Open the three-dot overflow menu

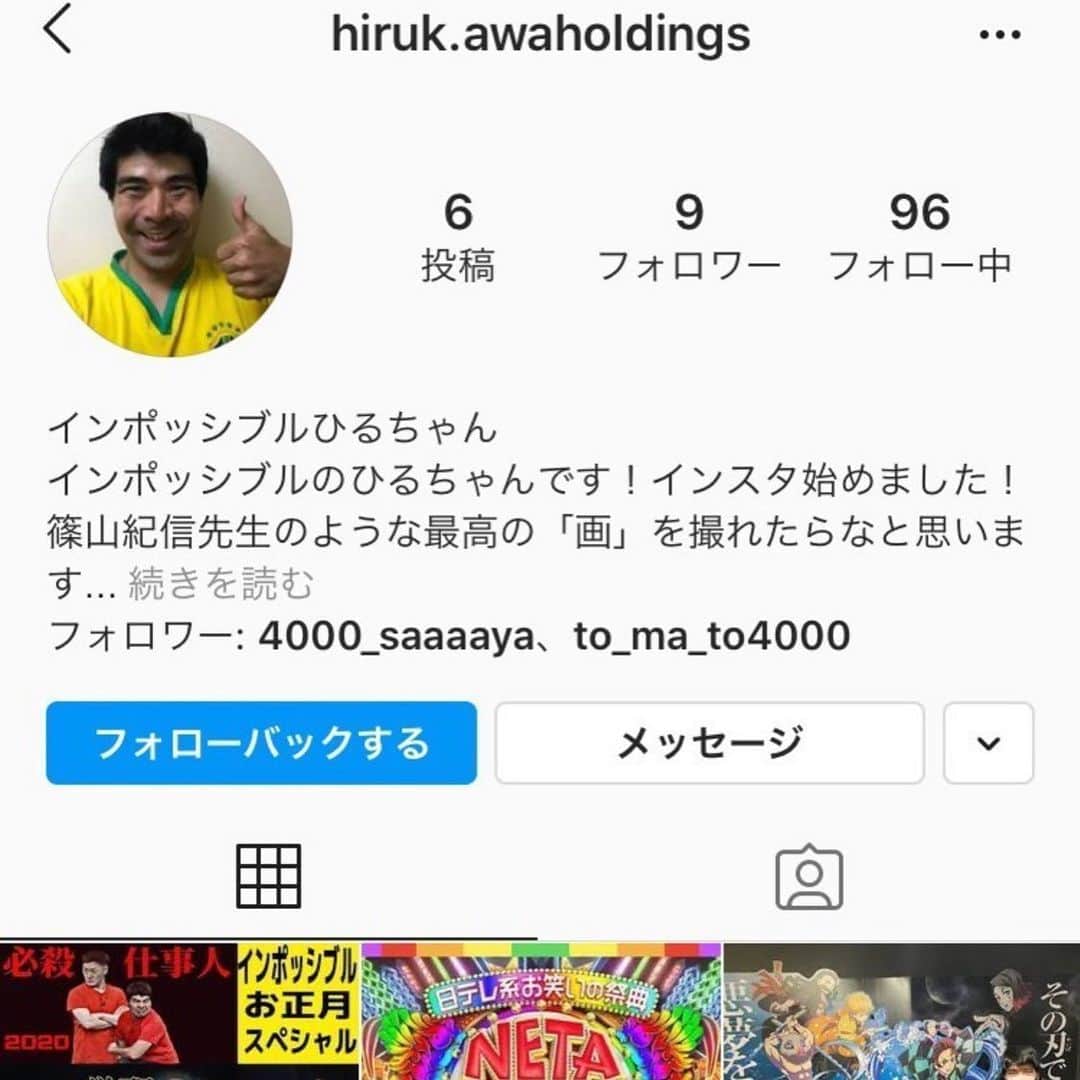click(999, 36)
